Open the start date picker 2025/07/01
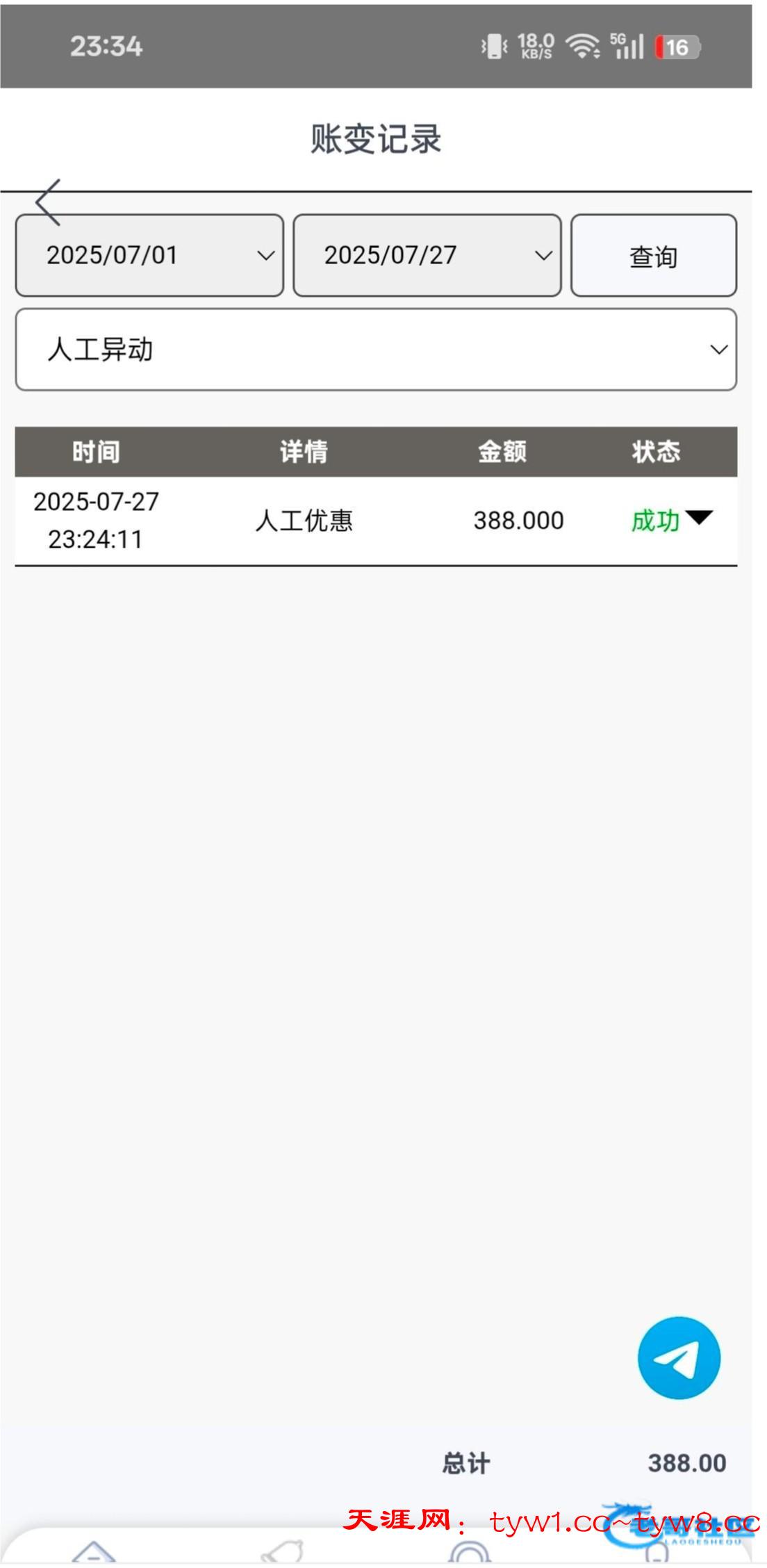 [x=149, y=255]
